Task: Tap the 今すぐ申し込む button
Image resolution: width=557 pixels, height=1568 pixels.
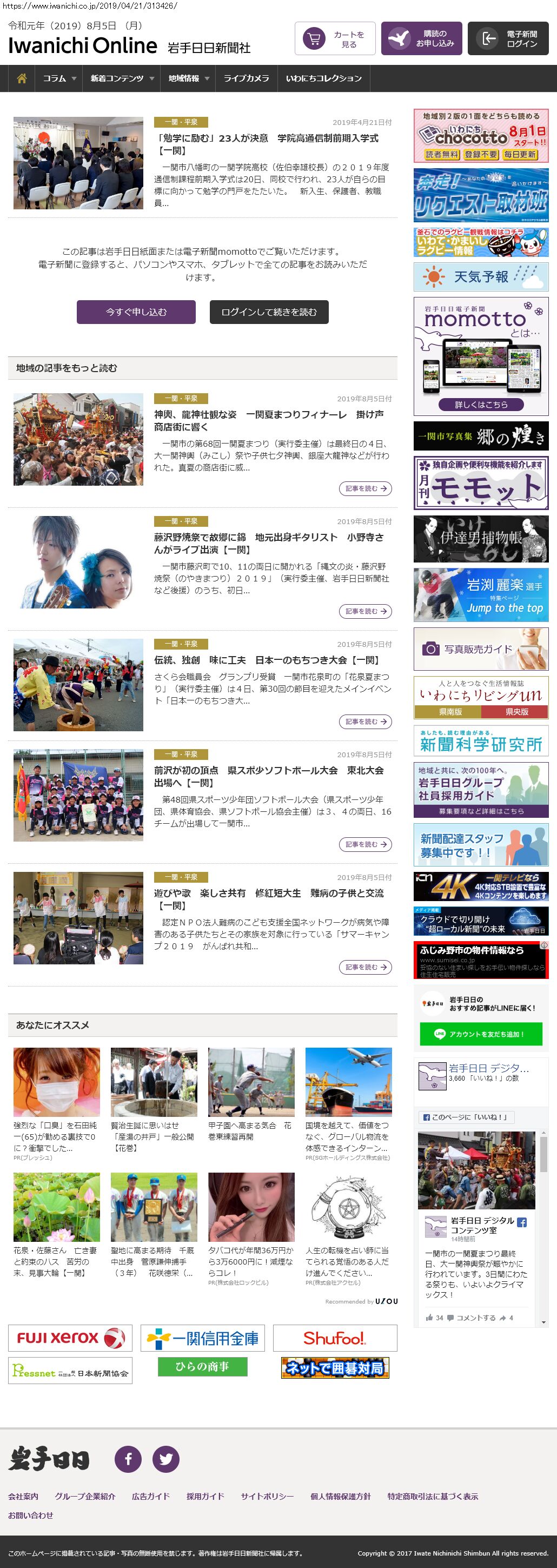Action: 136,312
